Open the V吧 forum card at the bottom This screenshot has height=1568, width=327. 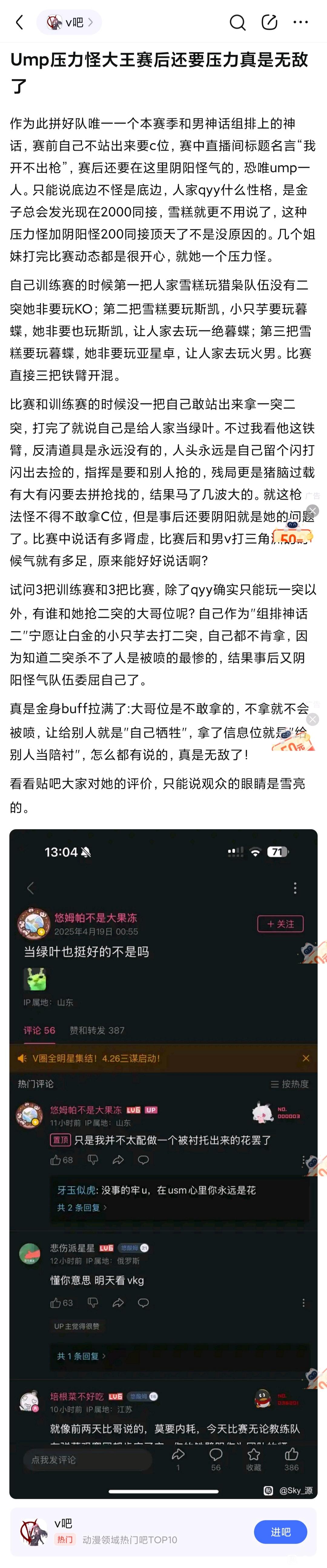[121, 1531]
